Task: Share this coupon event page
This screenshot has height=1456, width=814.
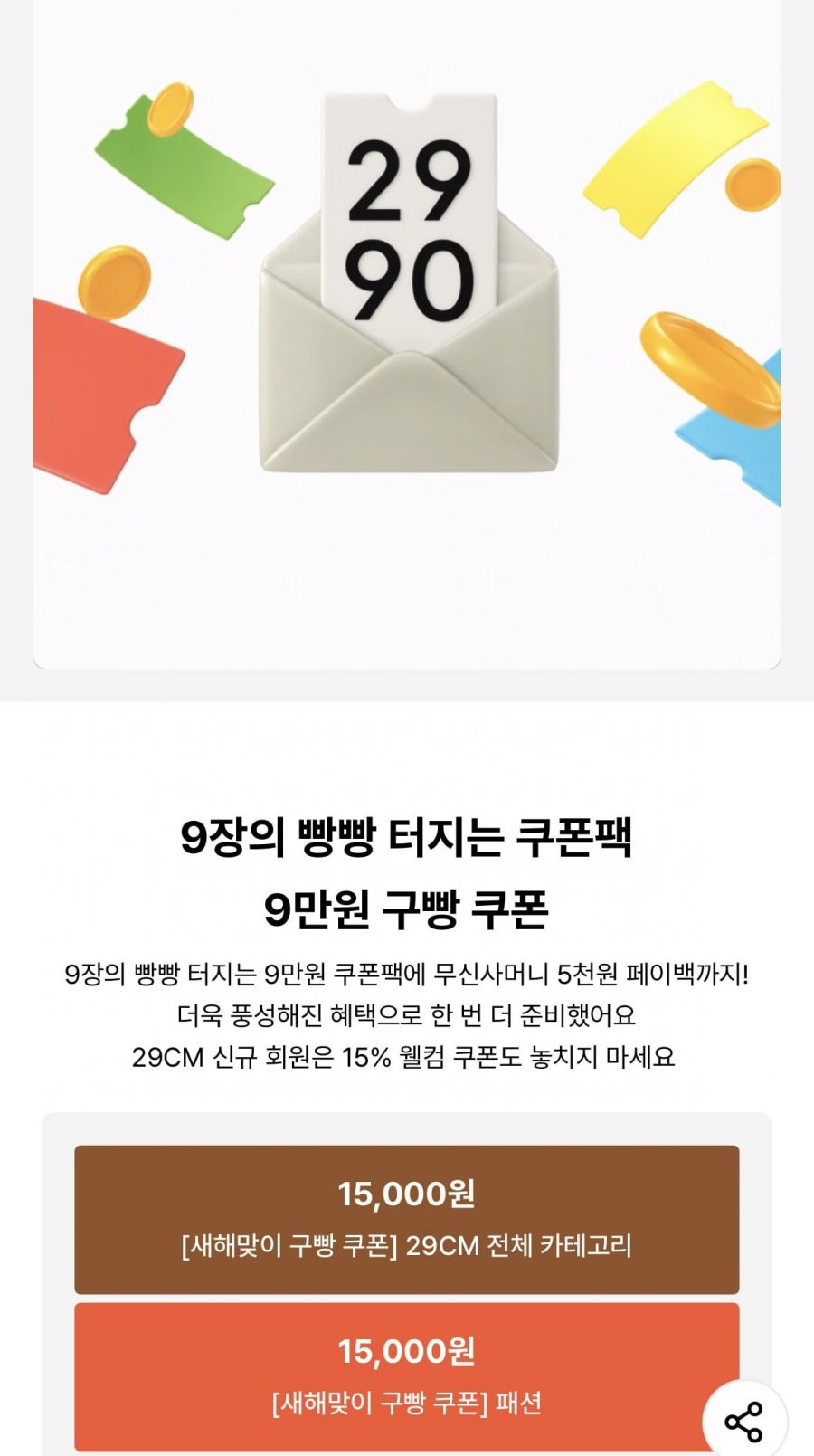Action: point(743,1423)
